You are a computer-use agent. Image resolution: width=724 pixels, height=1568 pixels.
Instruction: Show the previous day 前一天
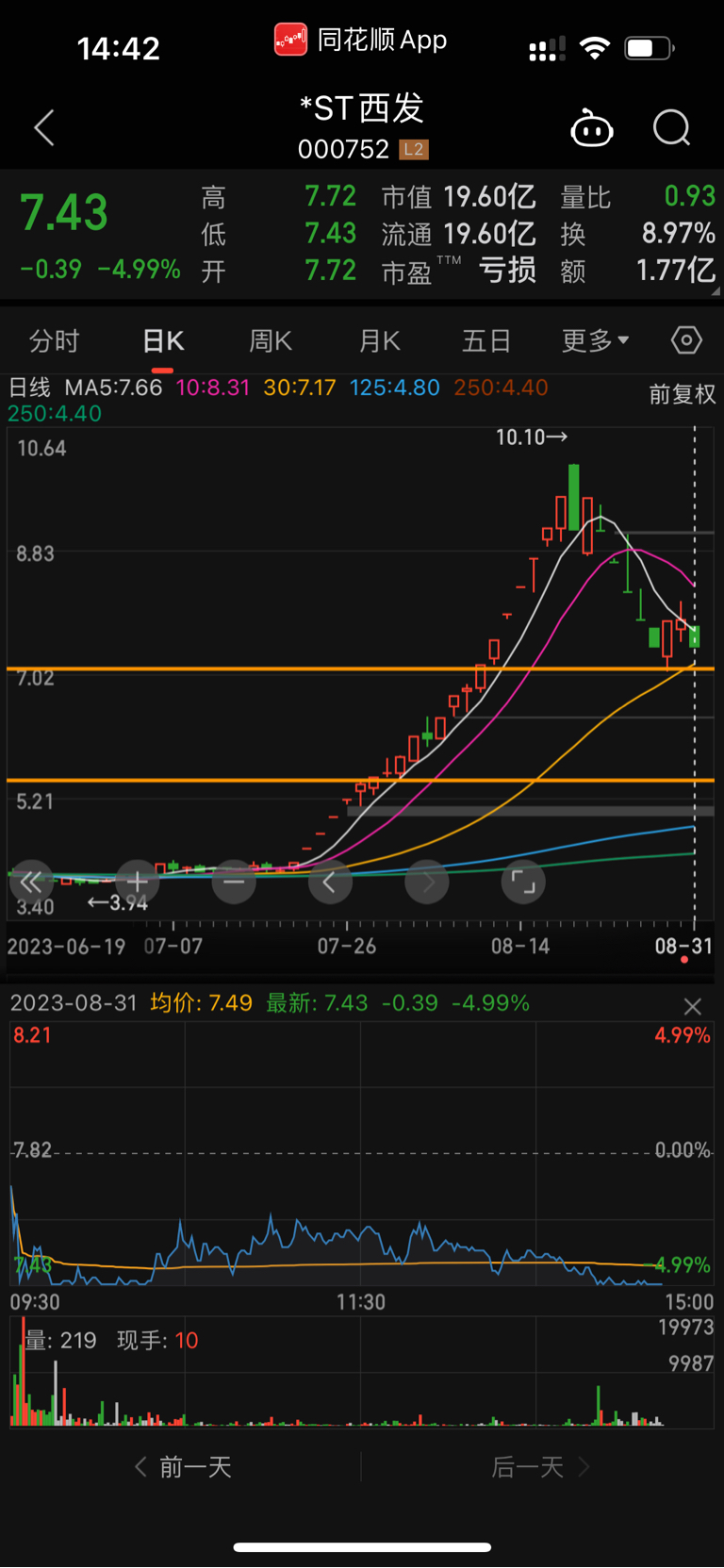pyautogui.click(x=183, y=1466)
